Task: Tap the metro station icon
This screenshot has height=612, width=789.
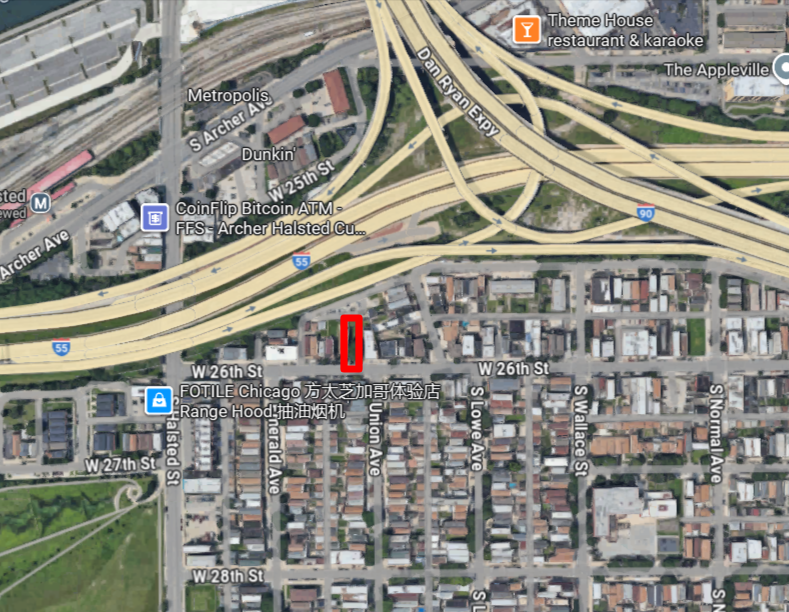Action: [x=41, y=202]
